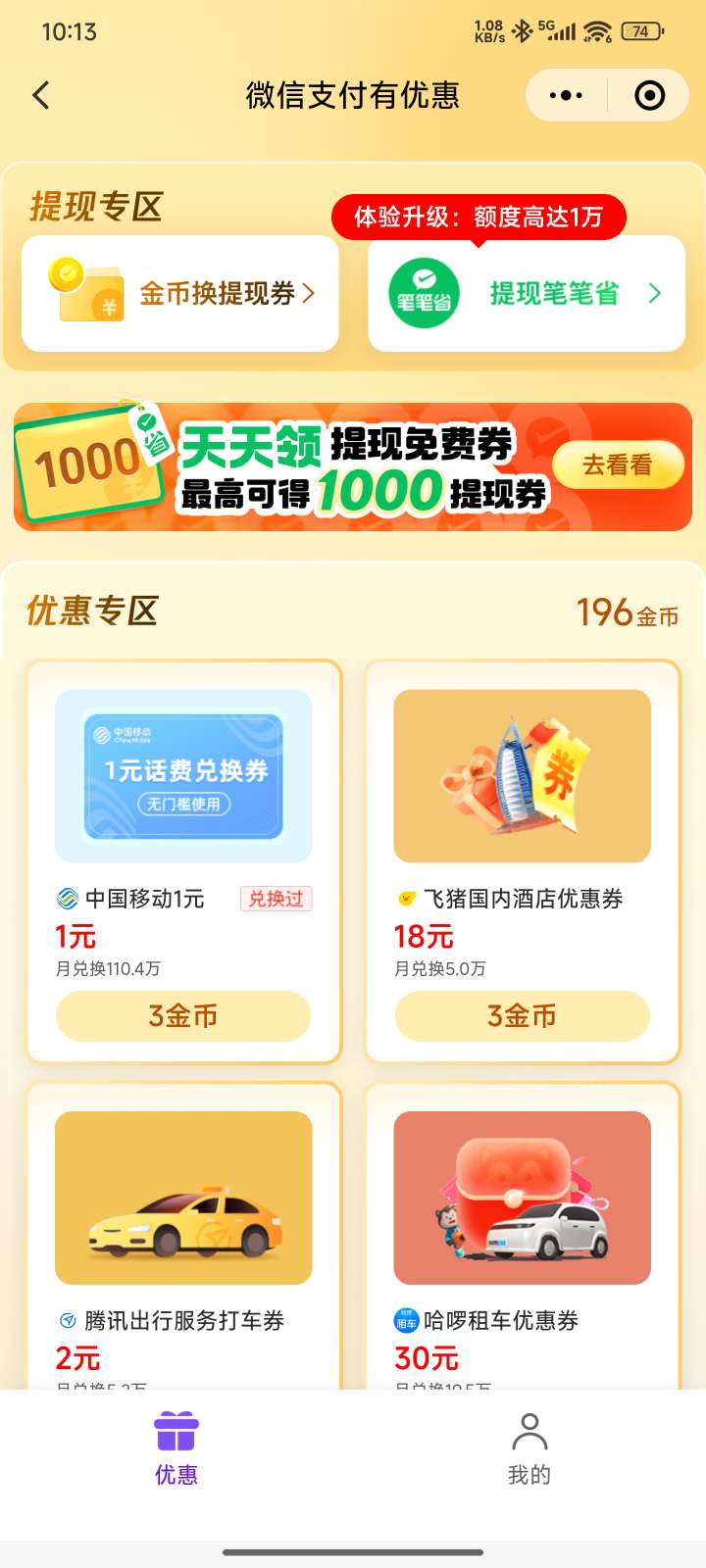Viewport: 706px width, 1568px height.
Task: Select the green 笔笔省 badge icon
Action: click(x=424, y=292)
